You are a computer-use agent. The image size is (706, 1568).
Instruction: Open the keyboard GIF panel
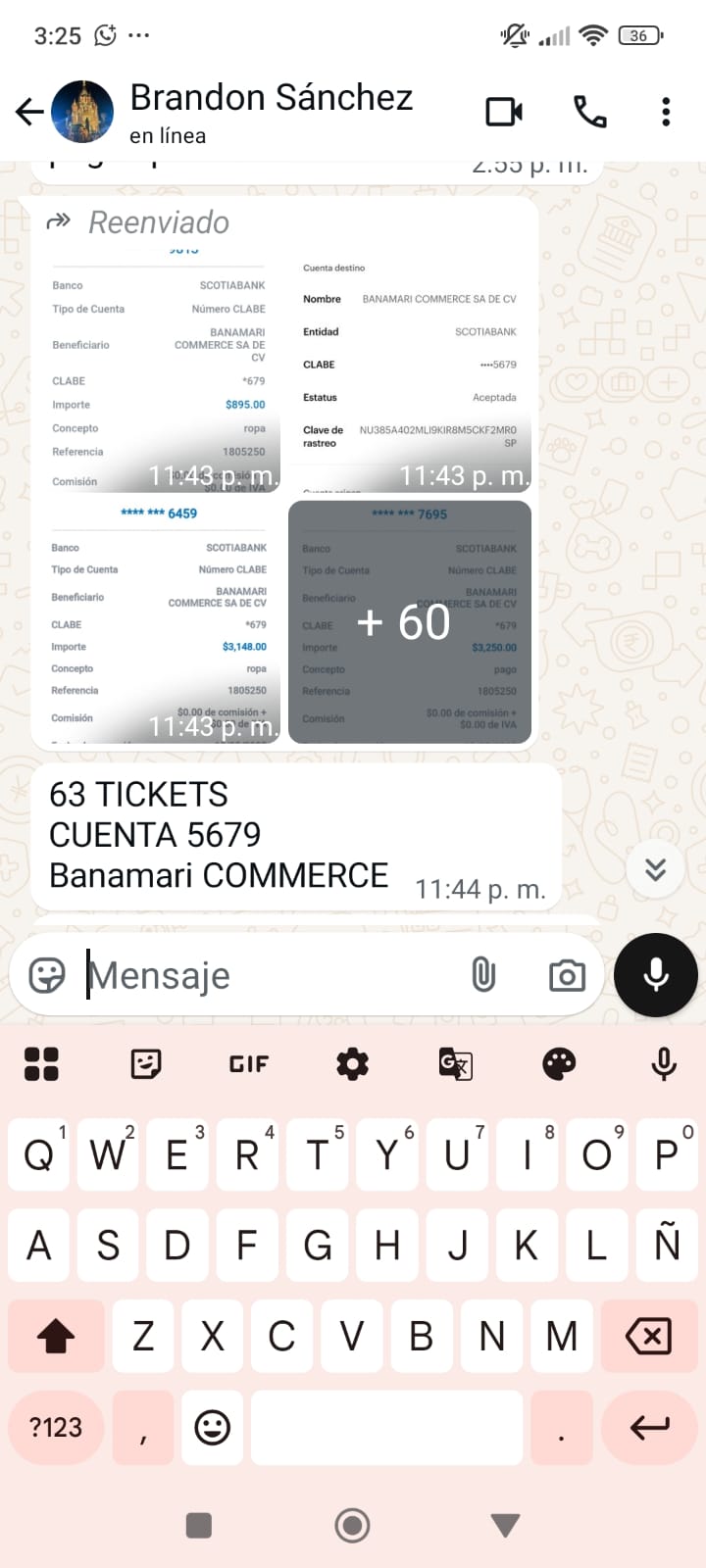pos(249,1063)
